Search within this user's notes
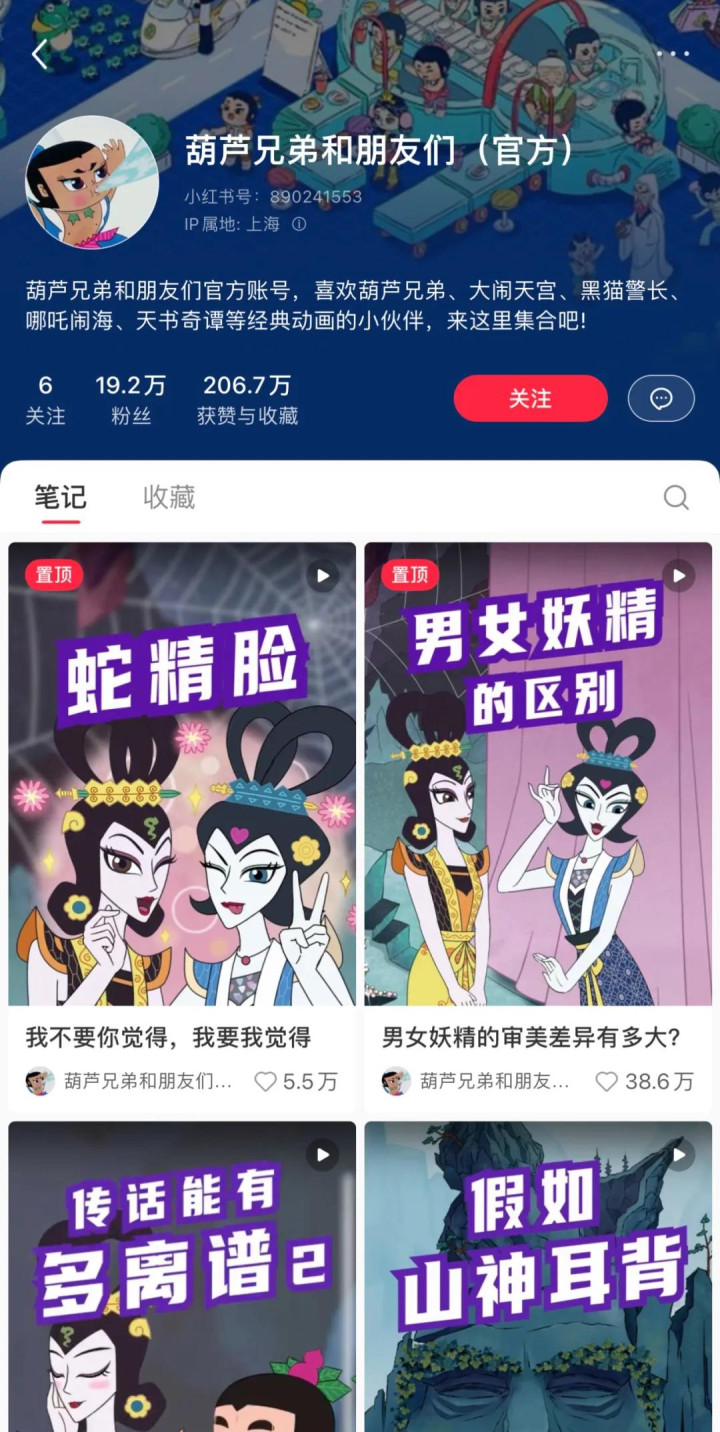Viewport: 720px width, 1432px height. (676, 497)
